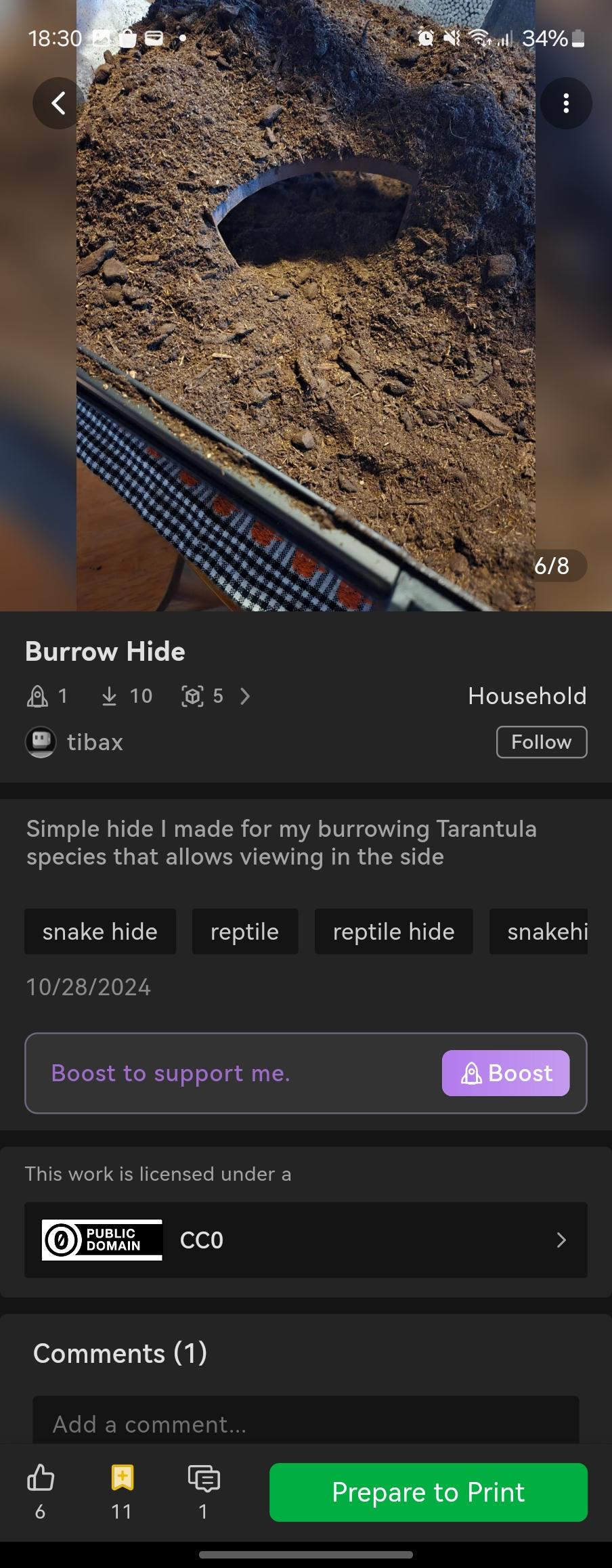
Task: Open the reptile hide tag
Action: (393, 932)
